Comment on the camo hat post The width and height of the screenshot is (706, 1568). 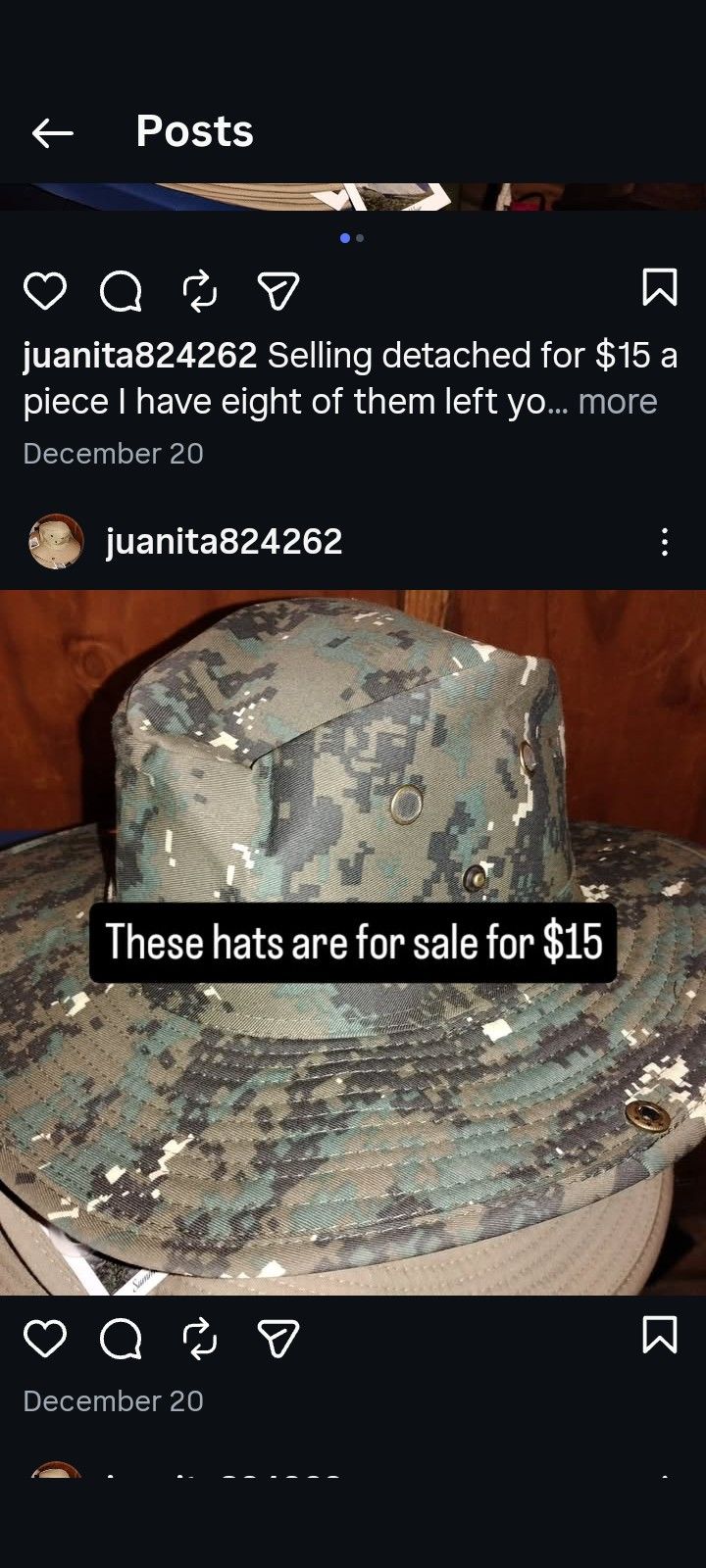122,1338
